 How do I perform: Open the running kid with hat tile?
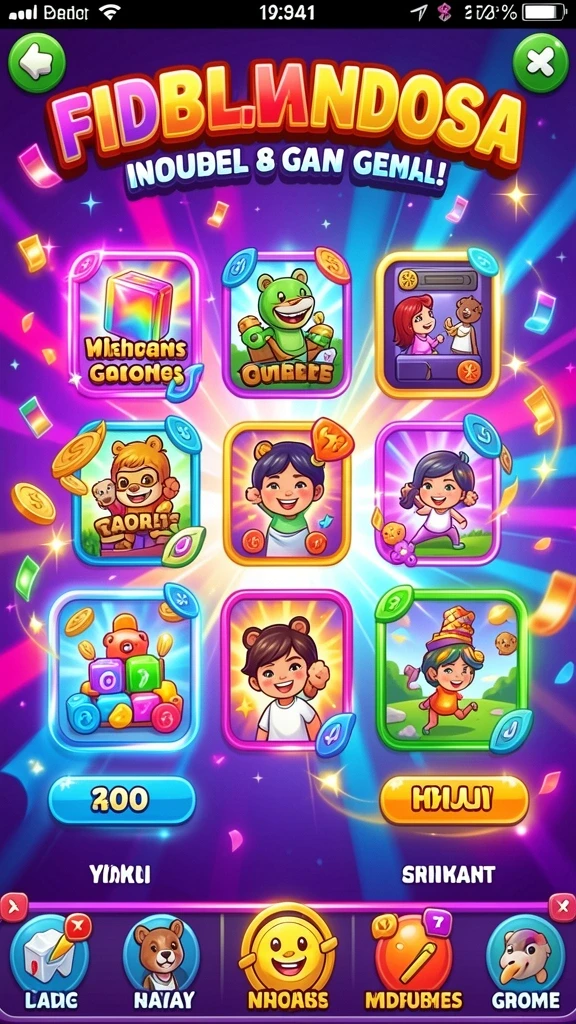pyautogui.click(x=453, y=670)
